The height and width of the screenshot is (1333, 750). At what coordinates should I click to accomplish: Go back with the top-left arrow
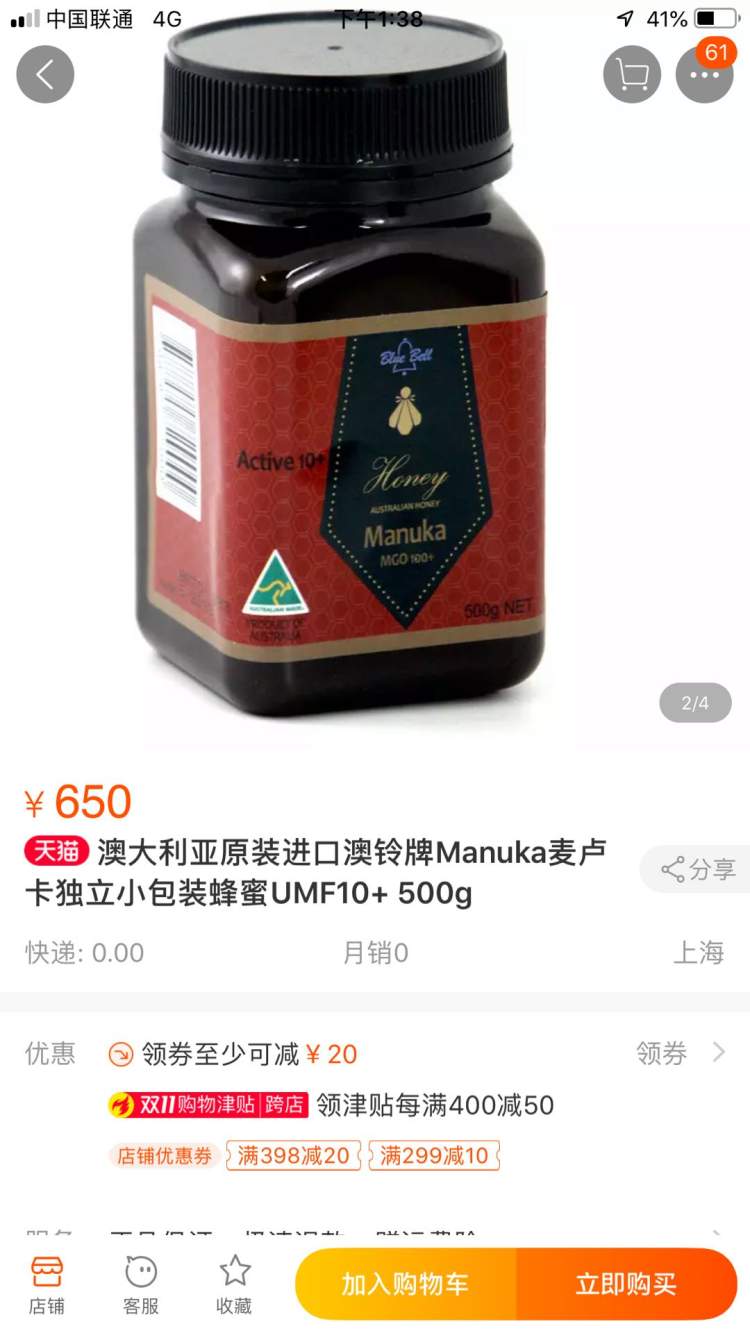[45, 74]
